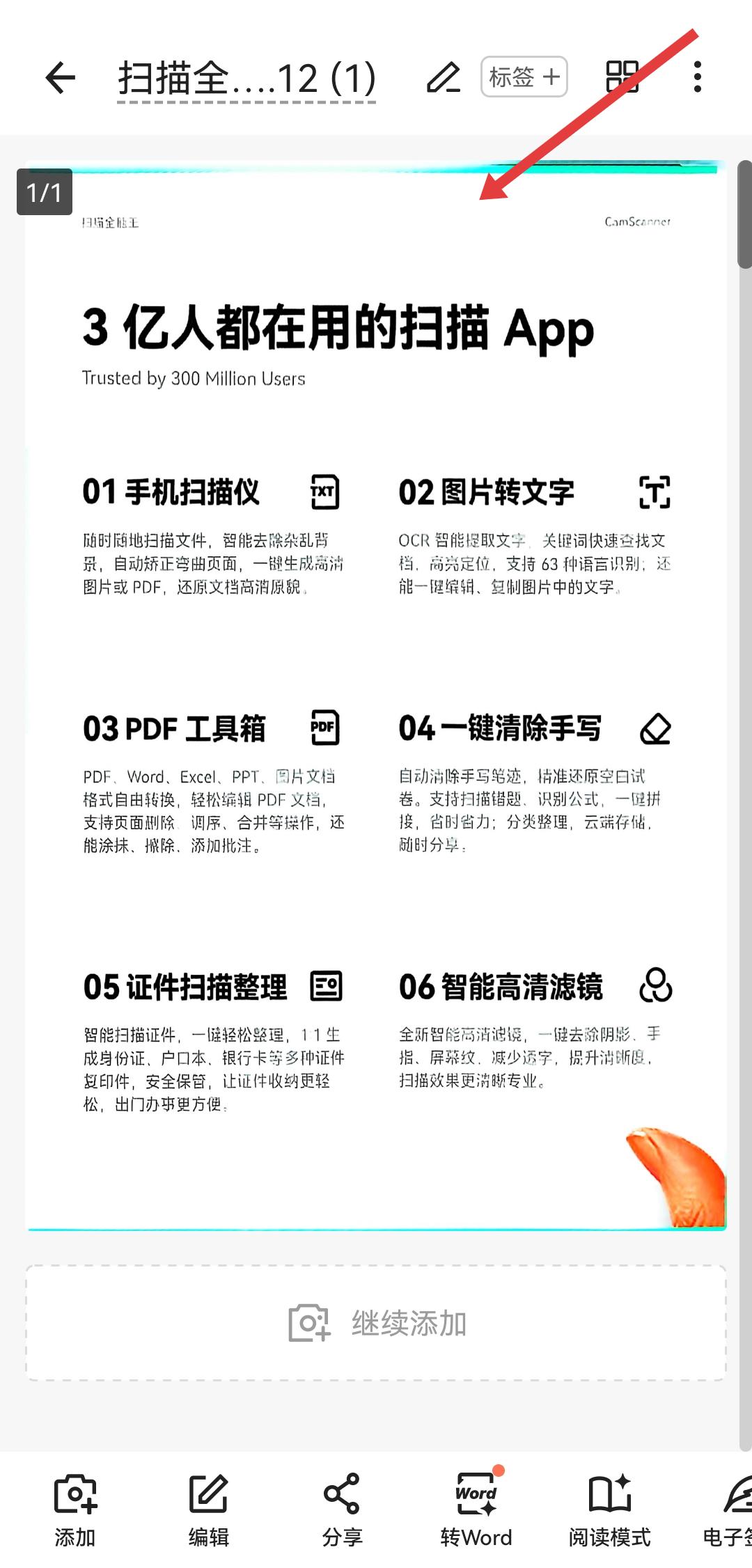This screenshot has width=752, height=1568.
Task: Open the three-dot overflow menu
Action: point(697,77)
